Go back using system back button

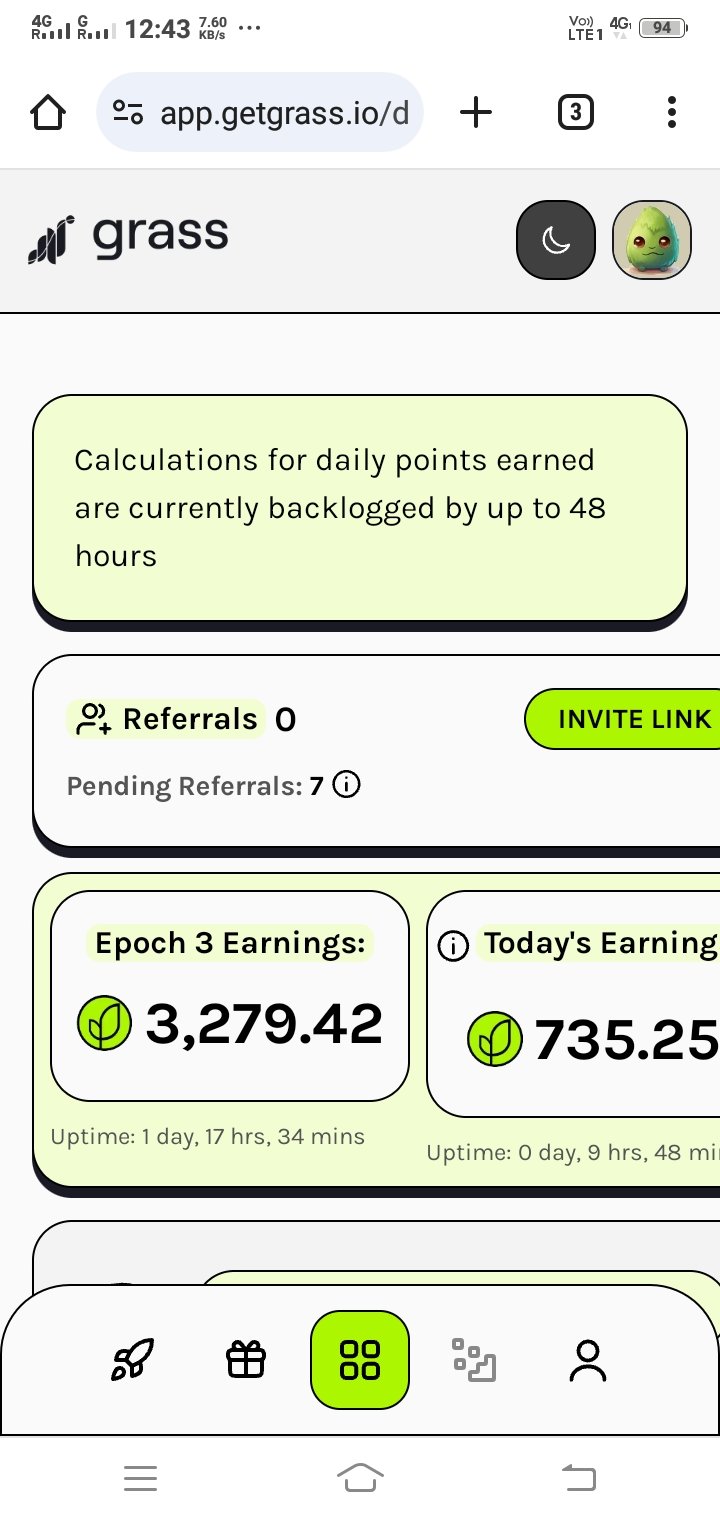(580, 1478)
